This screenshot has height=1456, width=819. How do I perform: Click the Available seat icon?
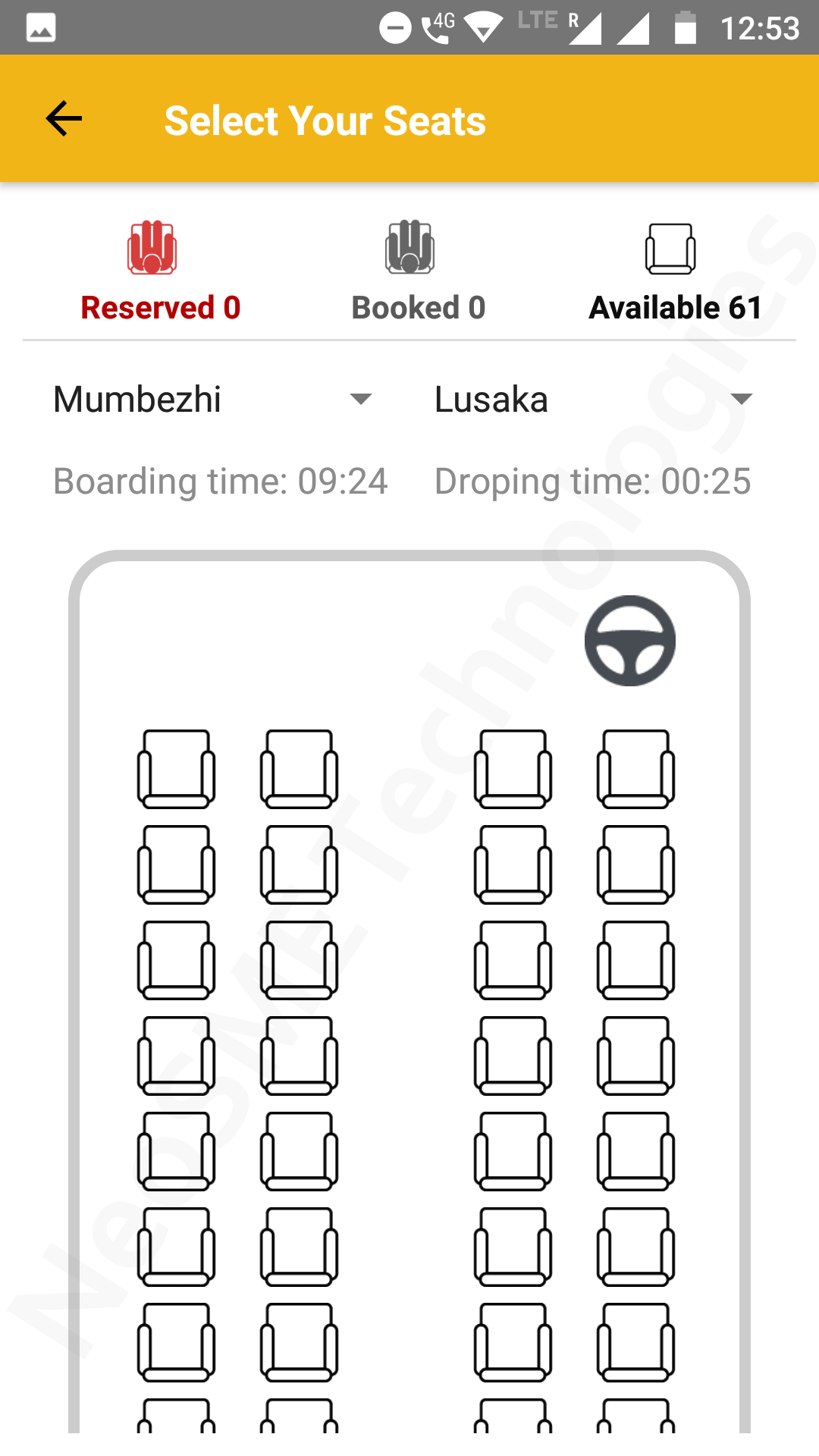(x=670, y=248)
